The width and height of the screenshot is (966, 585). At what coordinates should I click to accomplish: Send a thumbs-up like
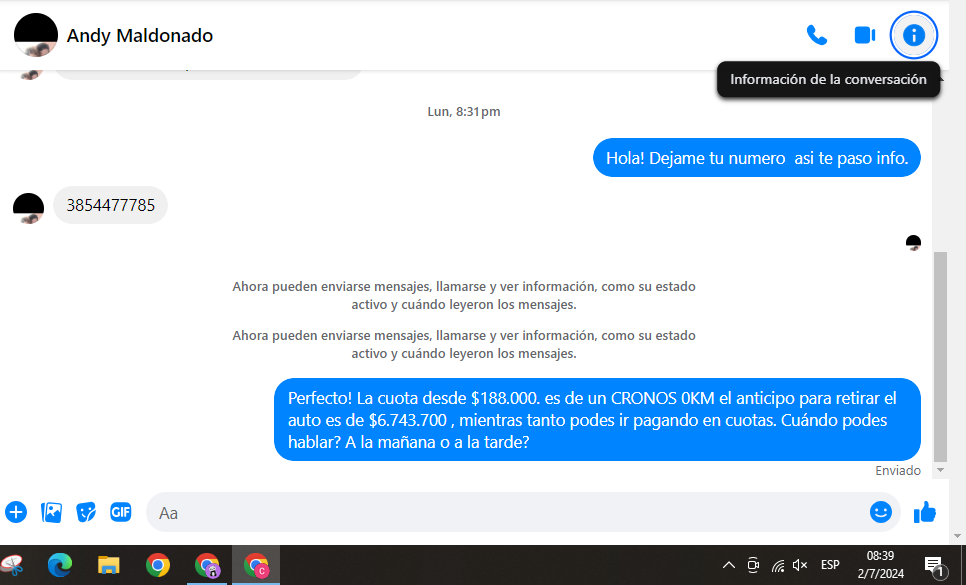[x=925, y=512]
